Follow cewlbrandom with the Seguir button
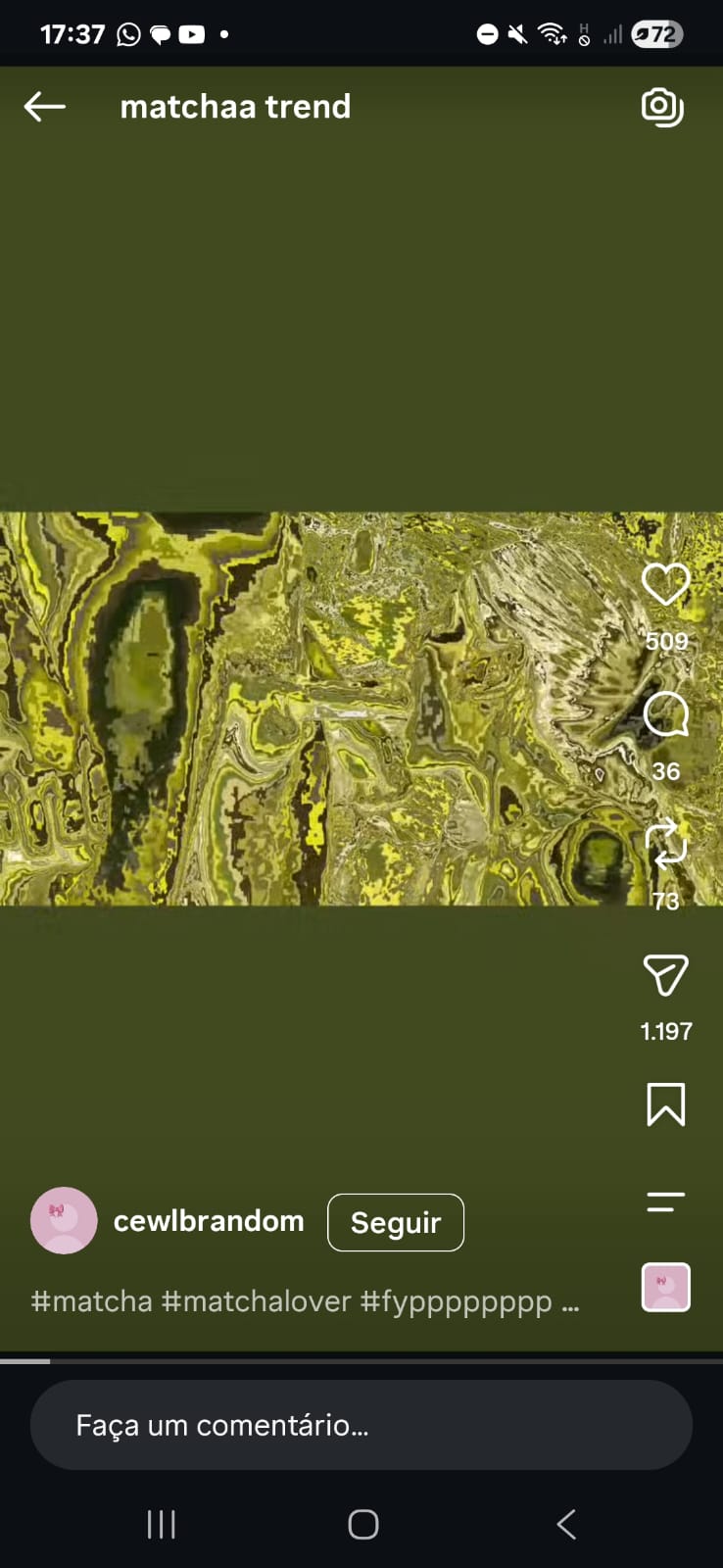Screen dimensions: 723x1568 click(x=396, y=1222)
